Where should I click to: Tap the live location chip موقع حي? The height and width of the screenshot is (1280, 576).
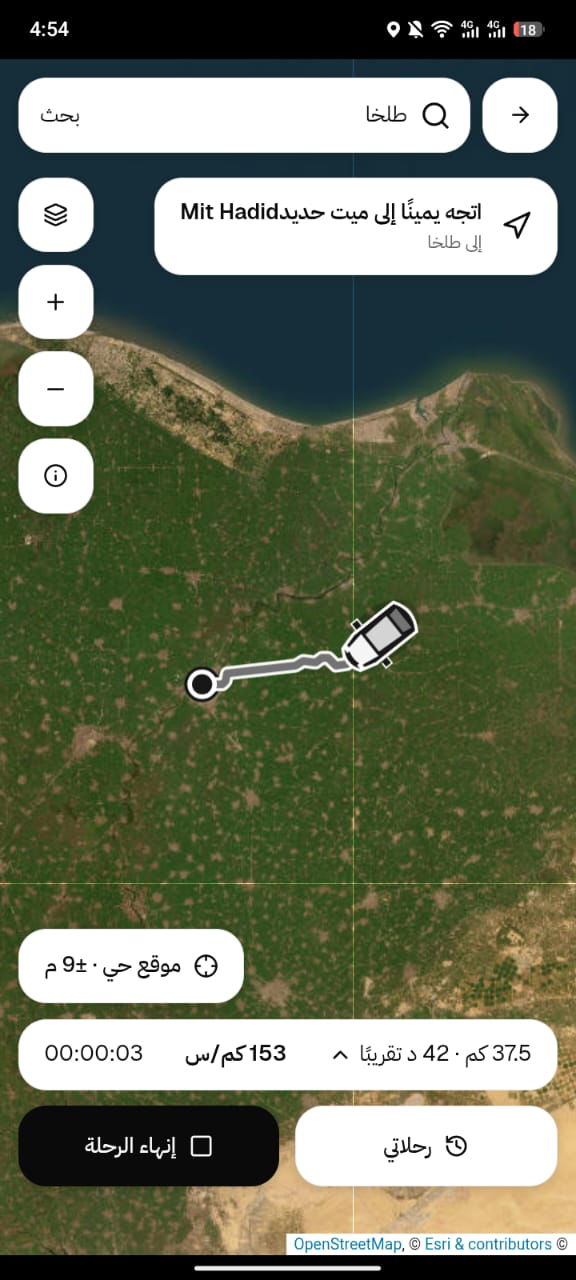(131, 966)
